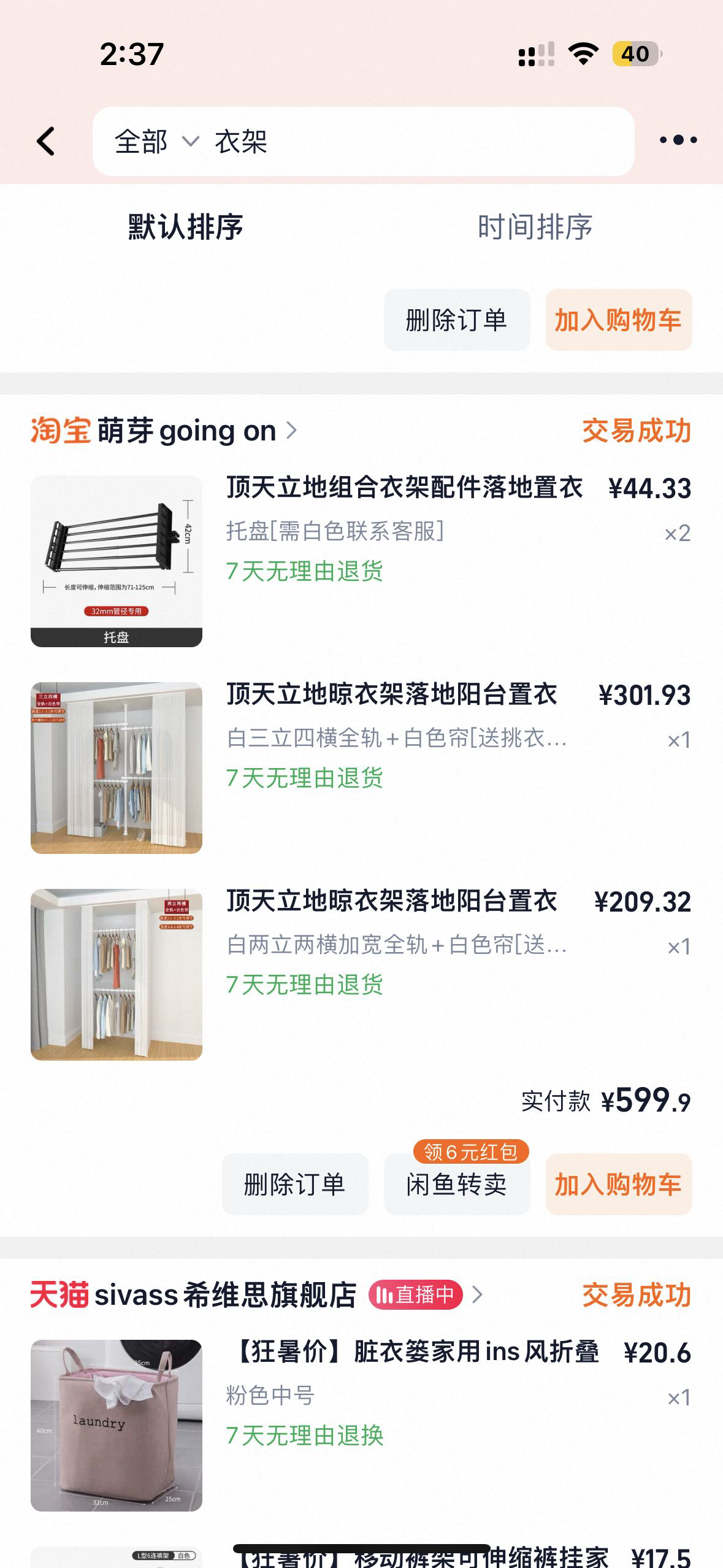Open the 全部 category dropdown in search bar
This screenshot has width=723, height=1568.
point(154,140)
